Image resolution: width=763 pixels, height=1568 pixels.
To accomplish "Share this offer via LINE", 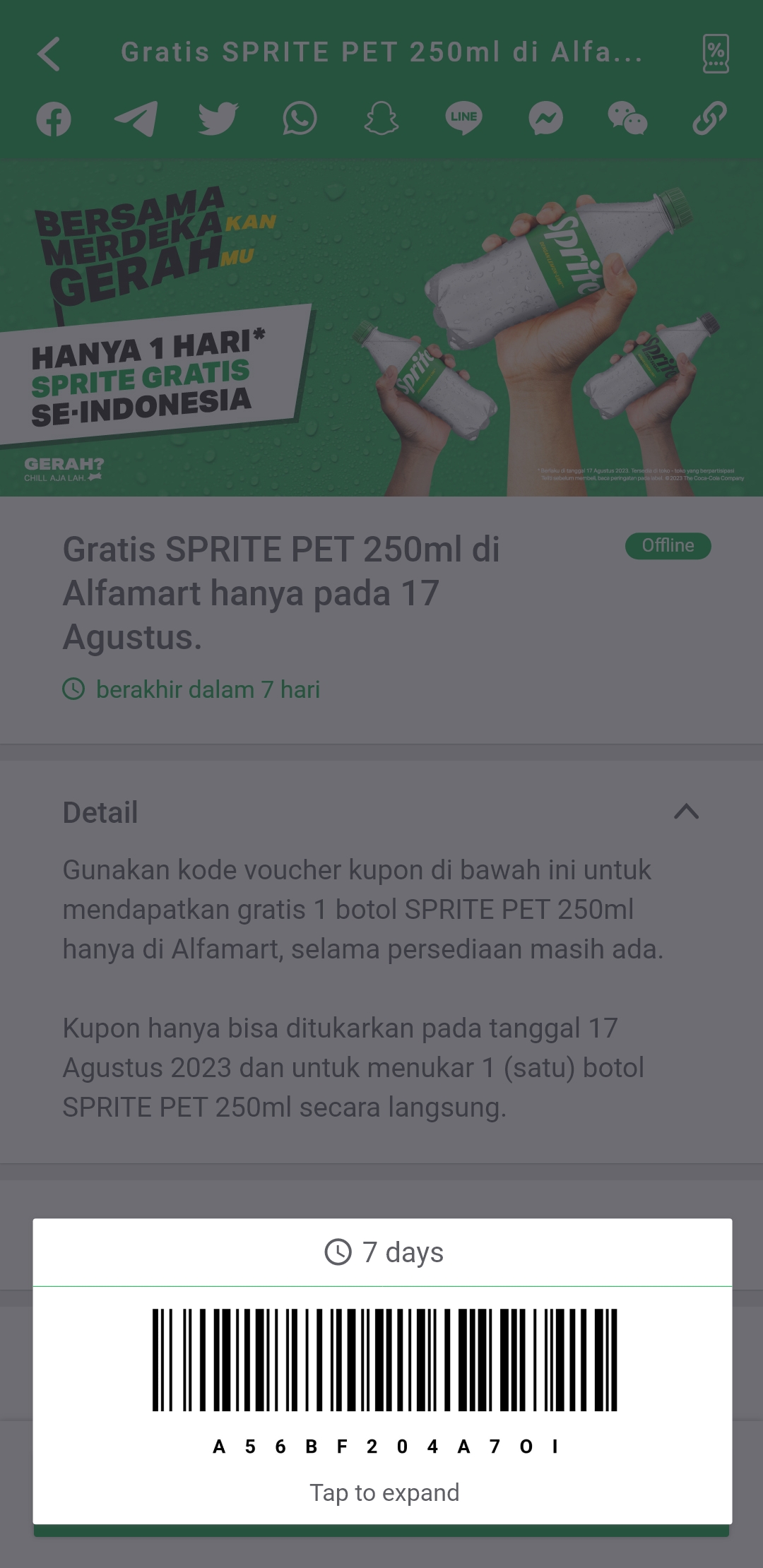I will [x=463, y=119].
